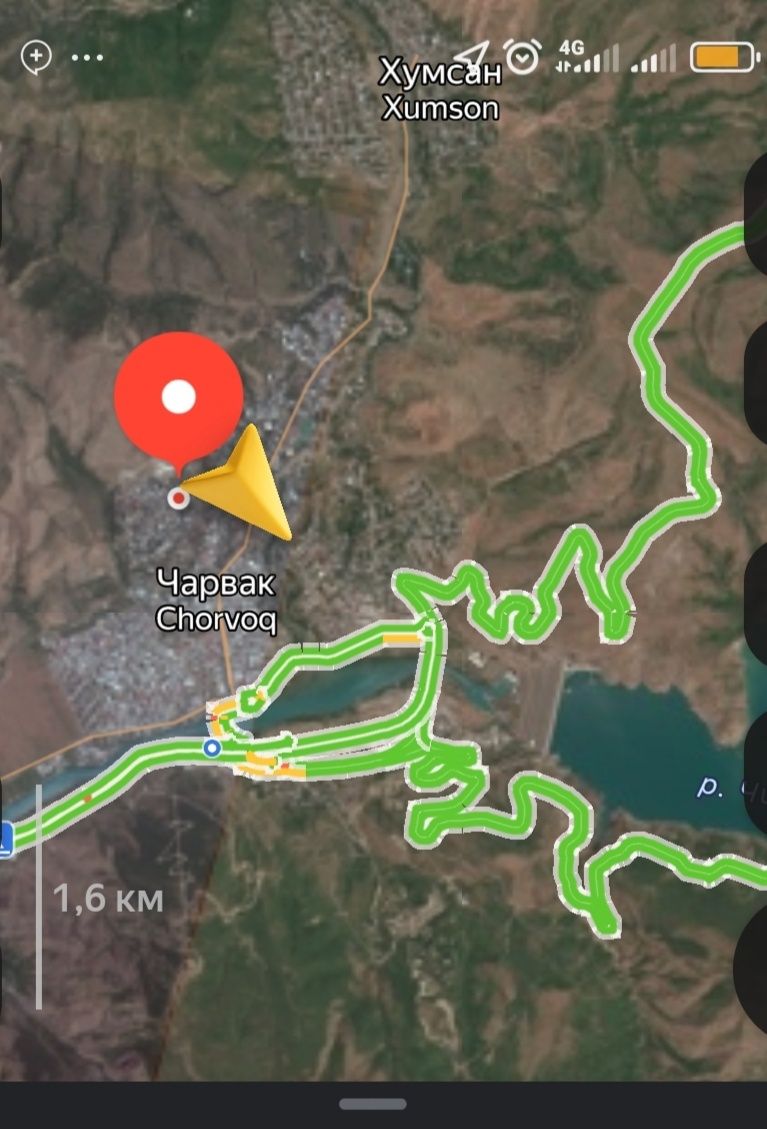Tap the blue marker at the left edge of the route
The width and height of the screenshot is (767, 1129).
(5, 841)
